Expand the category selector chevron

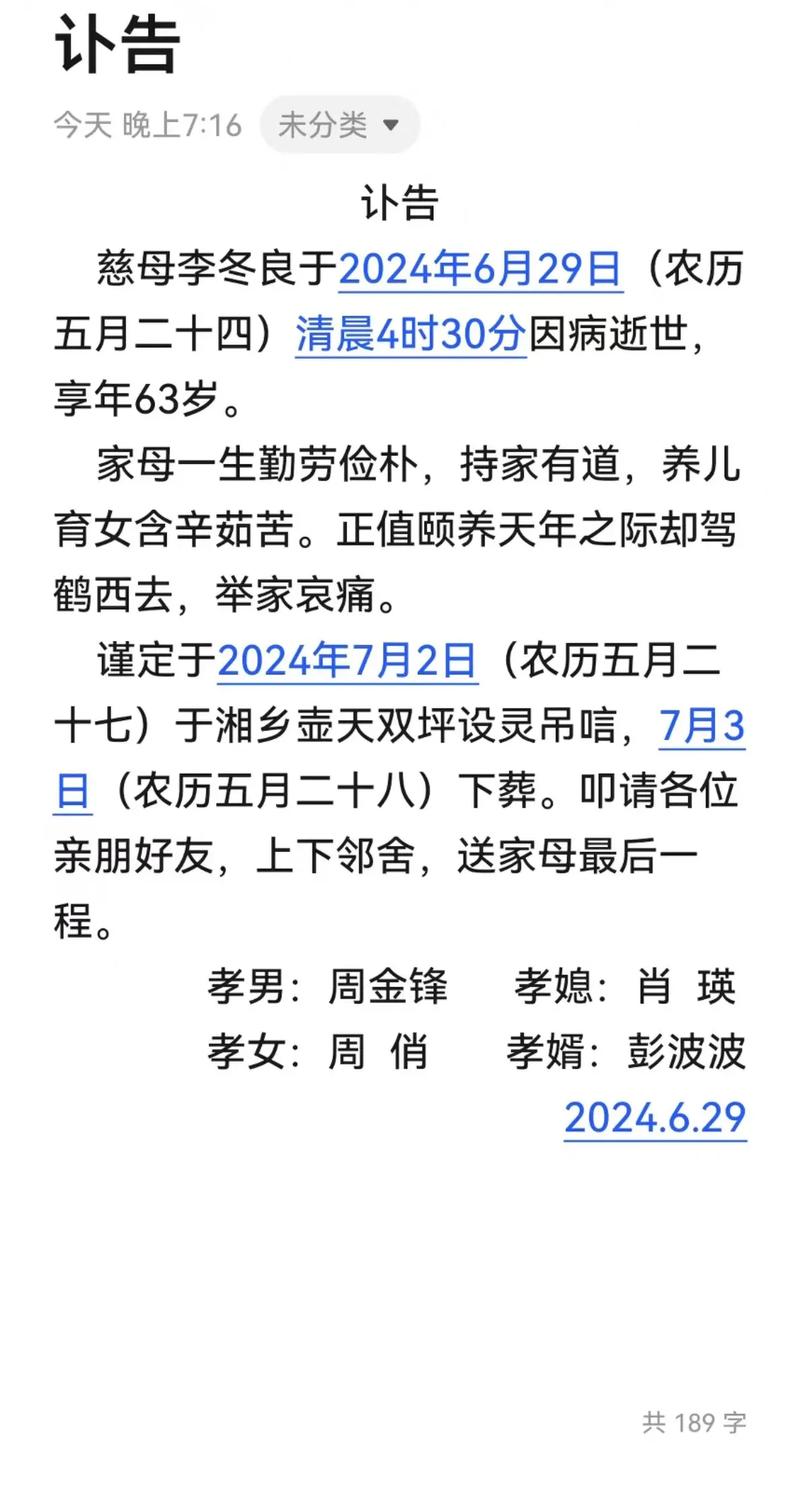tap(392, 125)
